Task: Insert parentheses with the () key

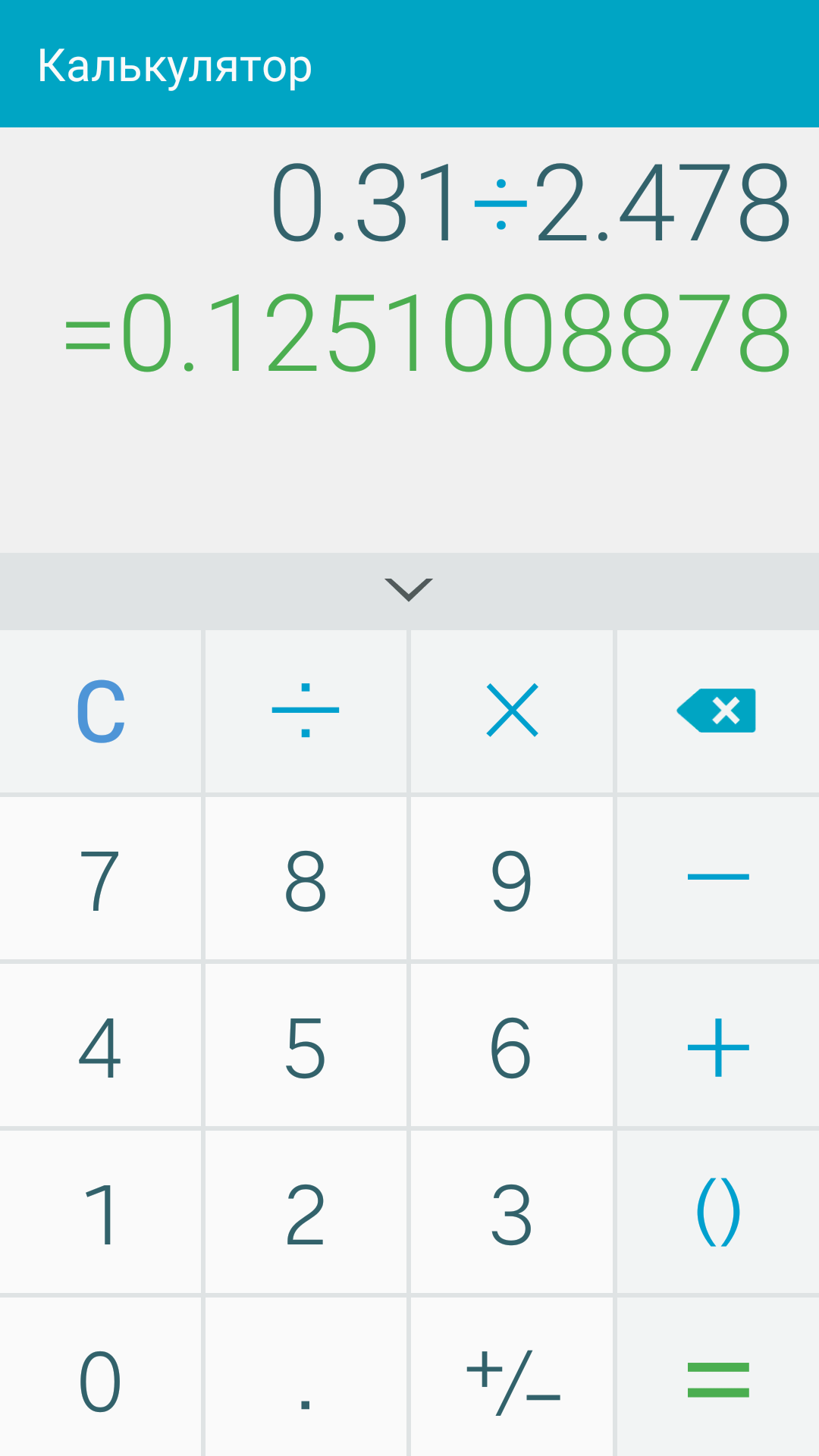Action: 717,1212
